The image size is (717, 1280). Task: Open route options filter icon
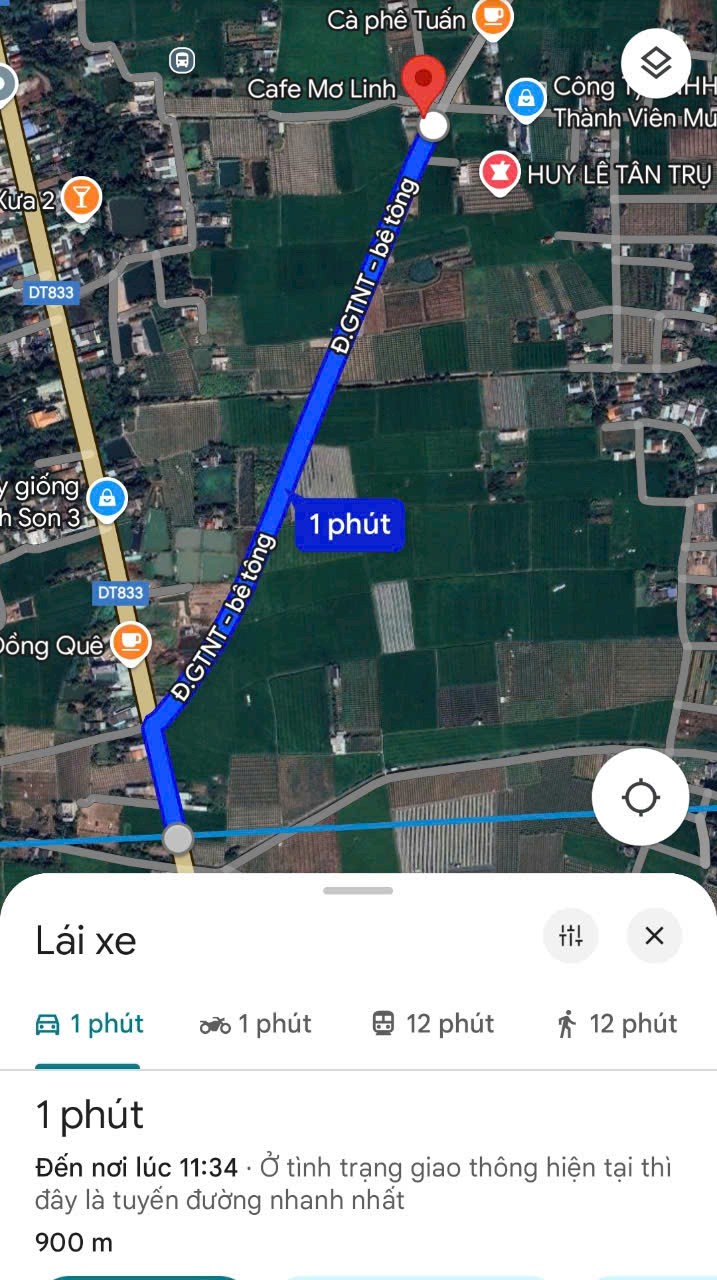pos(571,936)
